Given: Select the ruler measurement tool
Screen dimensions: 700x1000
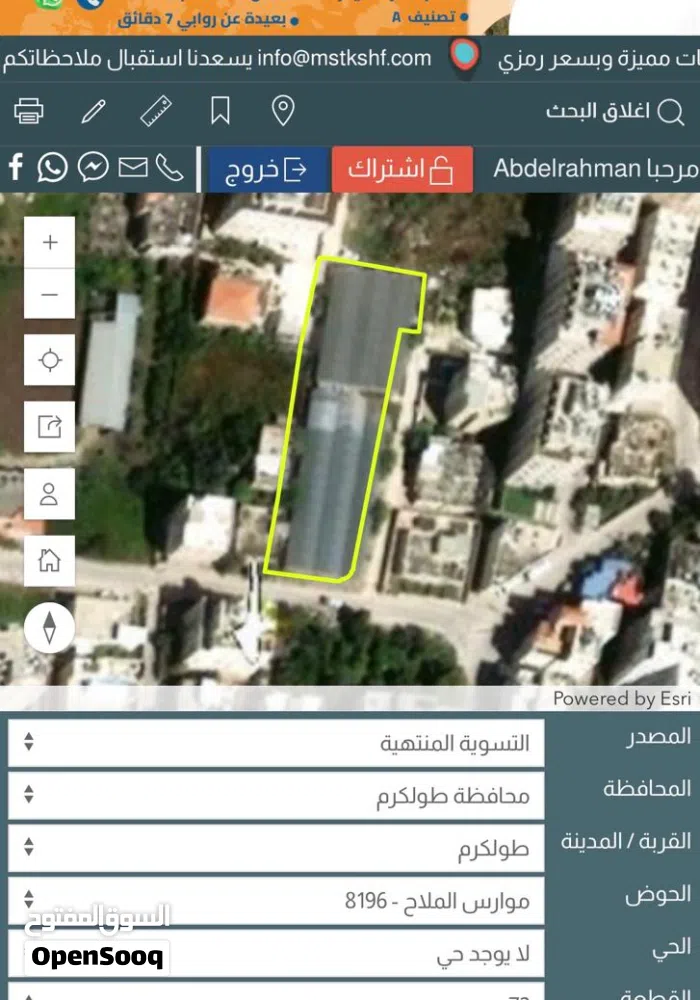Looking at the screenshot, I should 156,111.
